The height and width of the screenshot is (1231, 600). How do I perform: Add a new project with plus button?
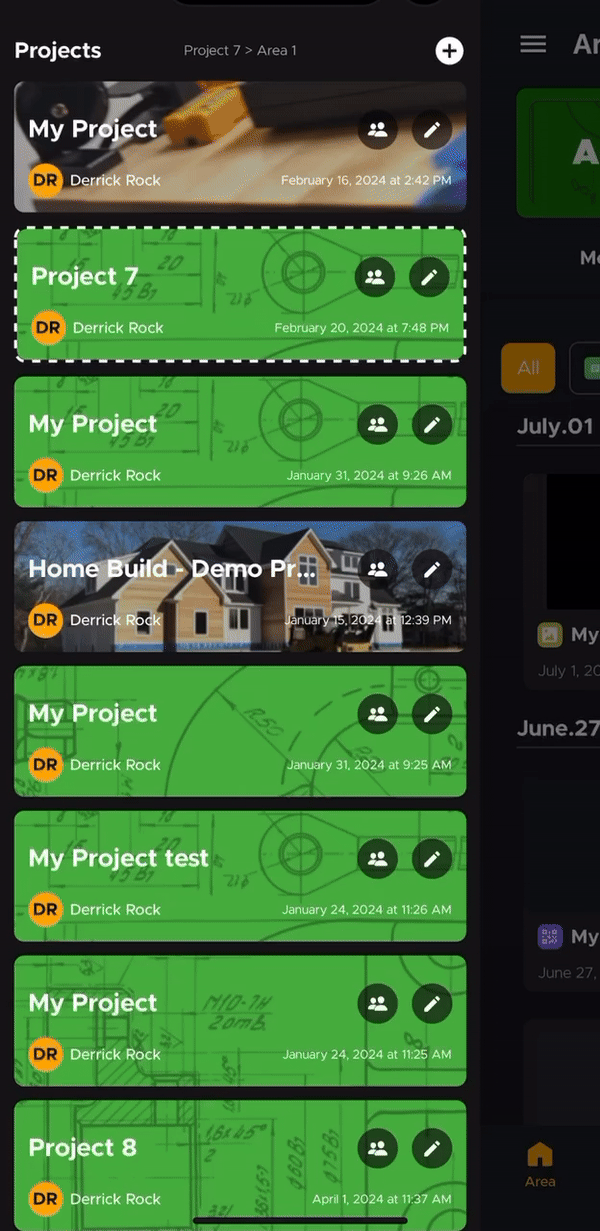click(449, 51)
